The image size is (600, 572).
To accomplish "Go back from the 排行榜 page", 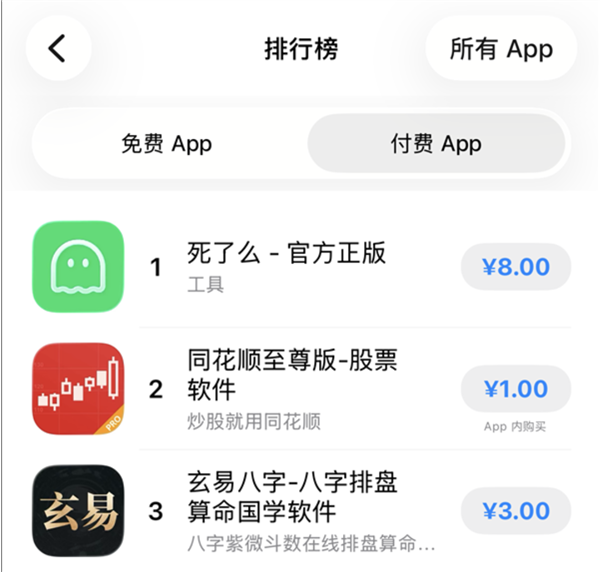I will pos(58,48).
